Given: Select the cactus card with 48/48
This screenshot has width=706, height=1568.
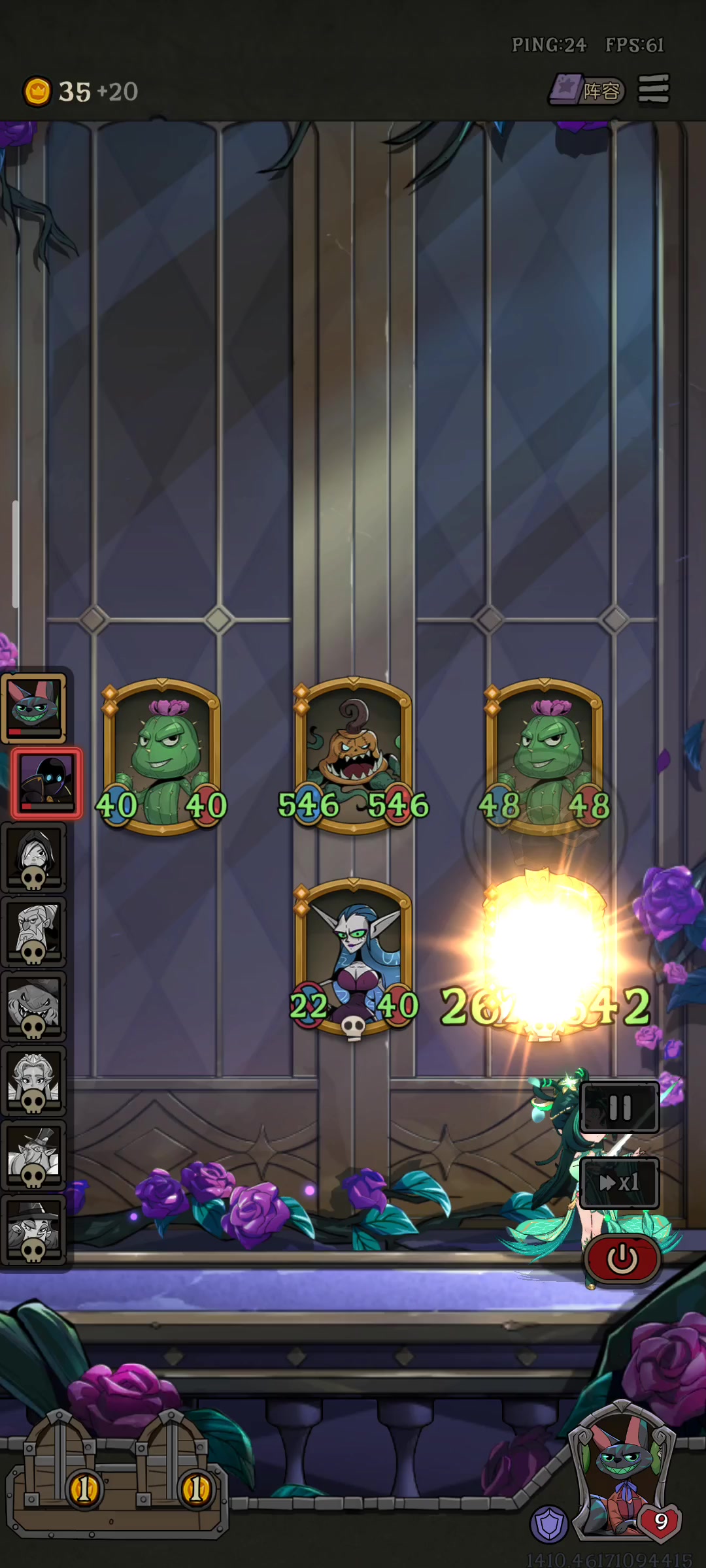Looking at the screenshot, I should [x=545, y=757].
